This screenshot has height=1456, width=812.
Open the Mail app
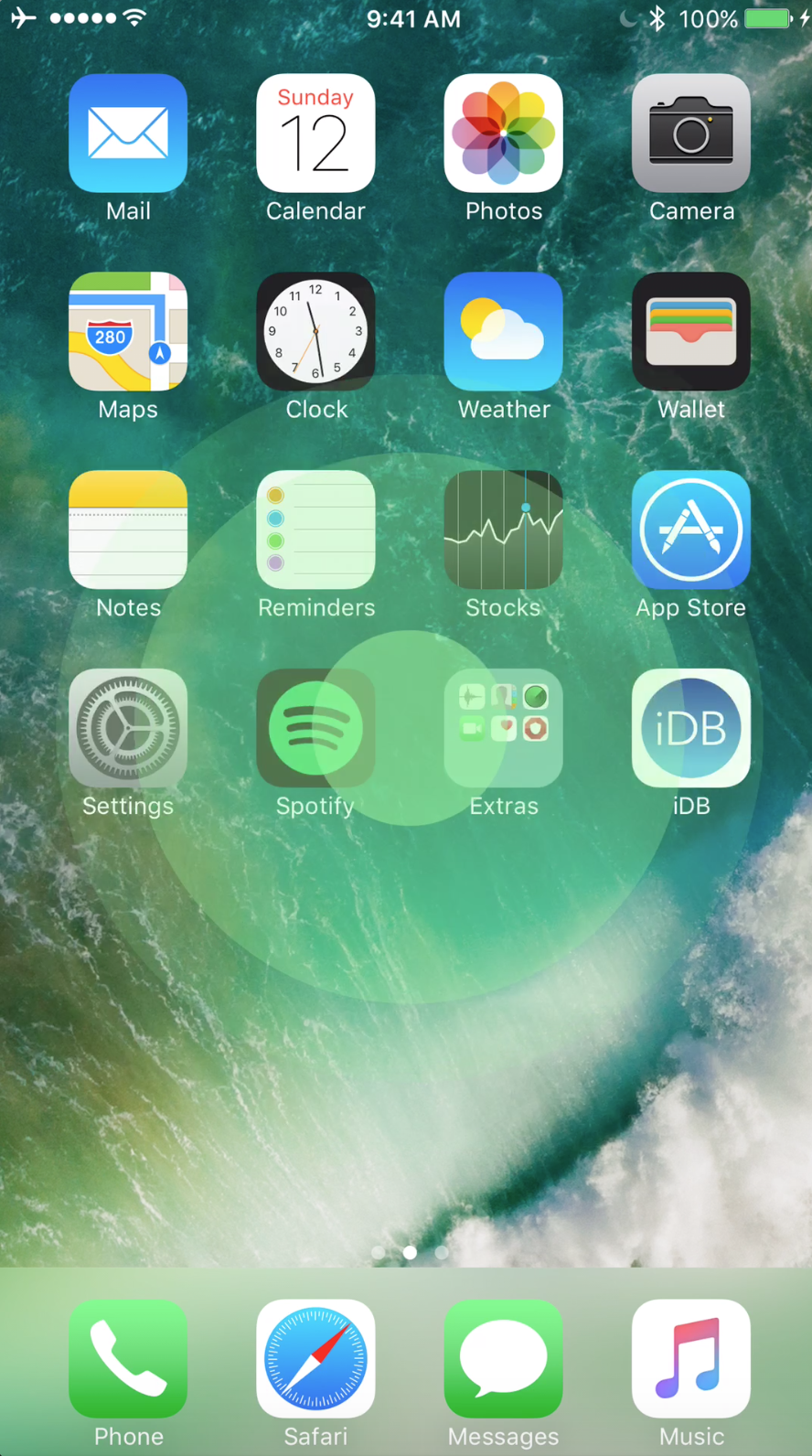[x=128, y=134]
